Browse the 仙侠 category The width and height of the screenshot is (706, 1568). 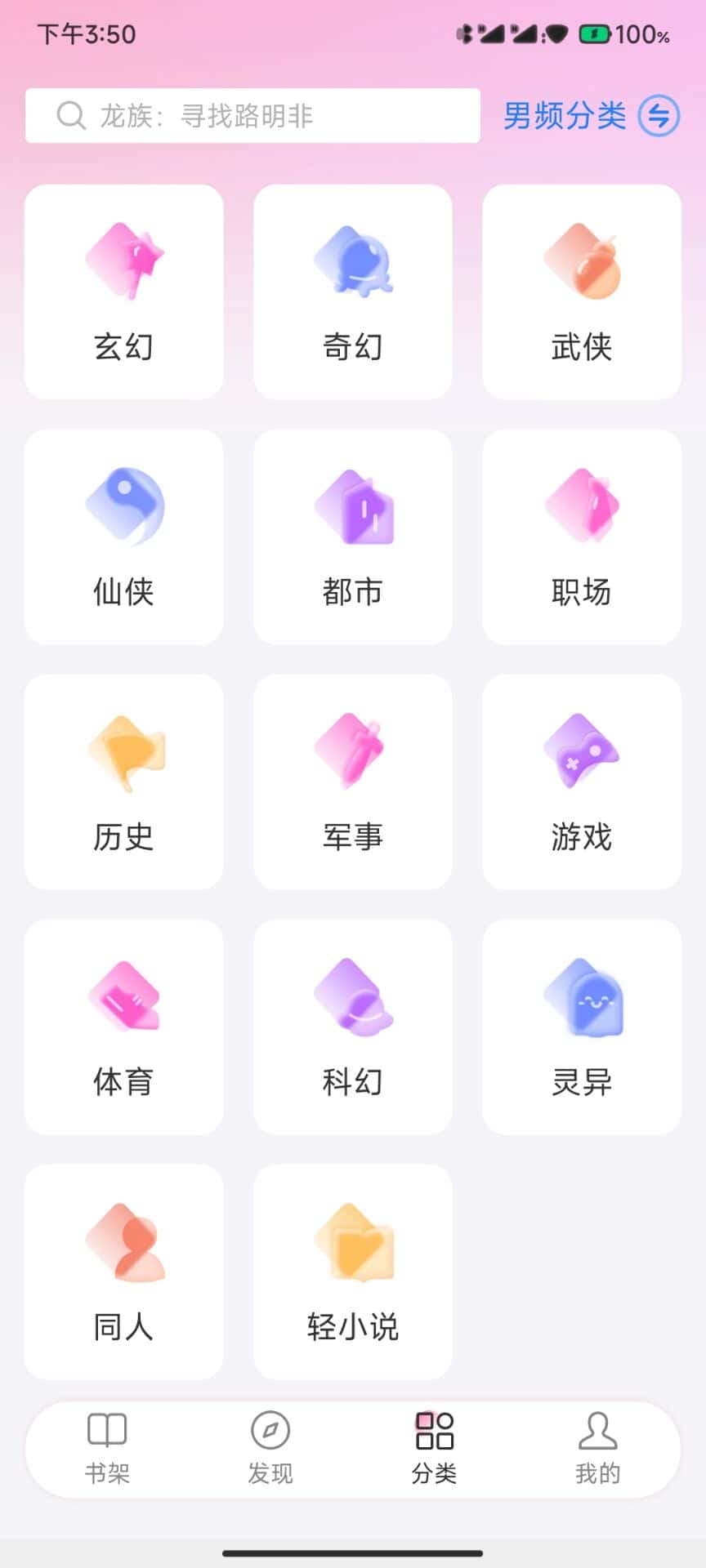point(123,537)
